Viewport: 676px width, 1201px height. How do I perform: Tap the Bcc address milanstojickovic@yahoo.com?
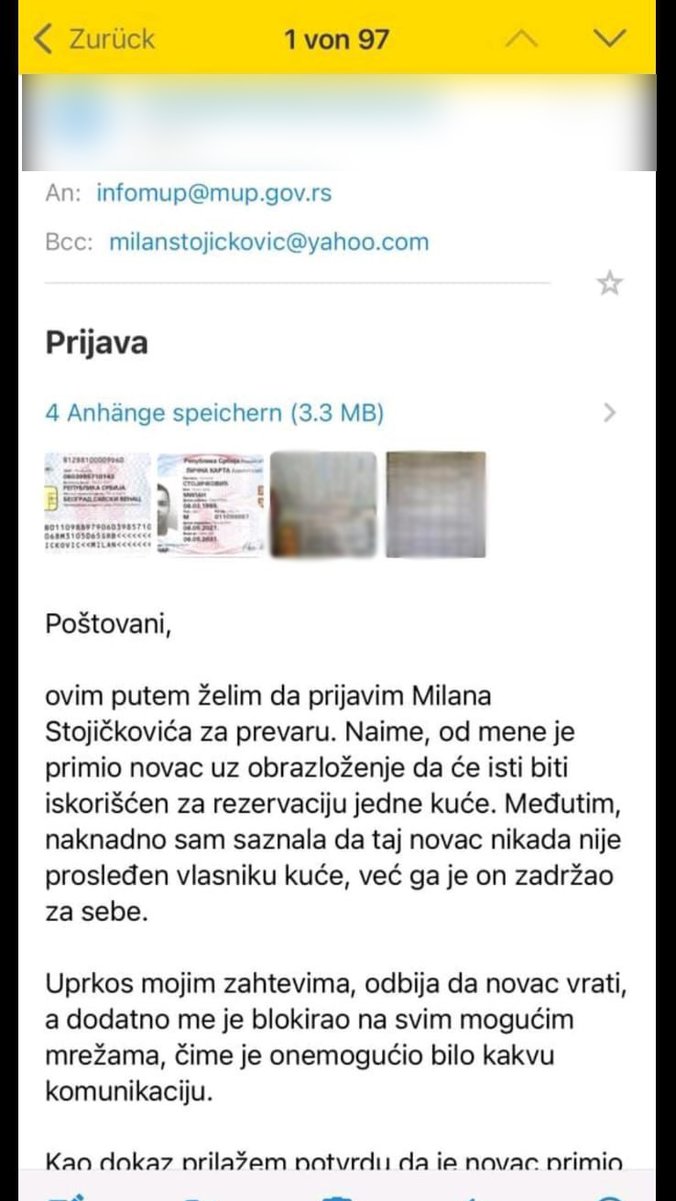coord(268,241)
